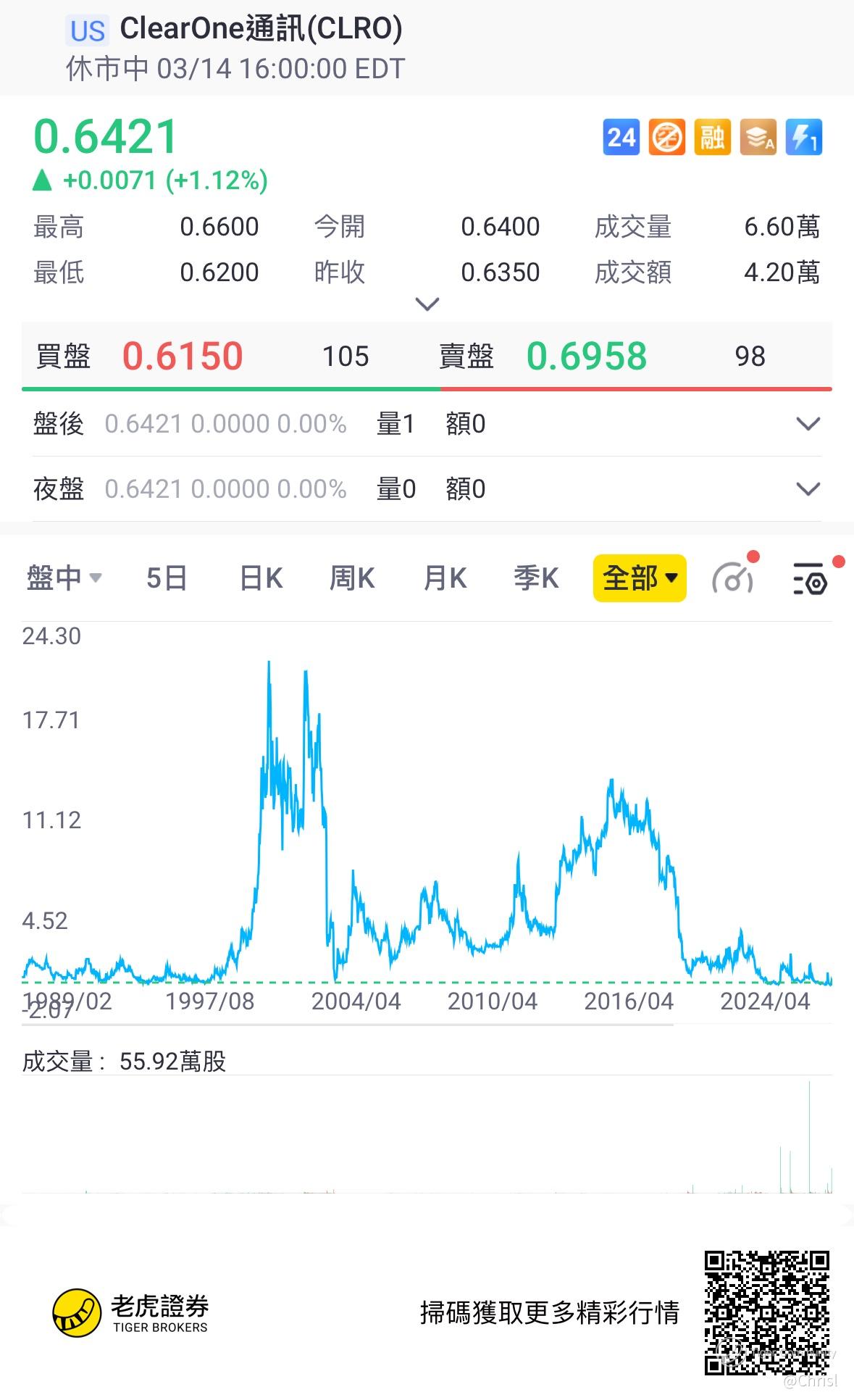Image resolution: width=854 pixels, height=1400 pixels.
Task: Expand the 夜盤 overnight row
Action: point(808,489)
